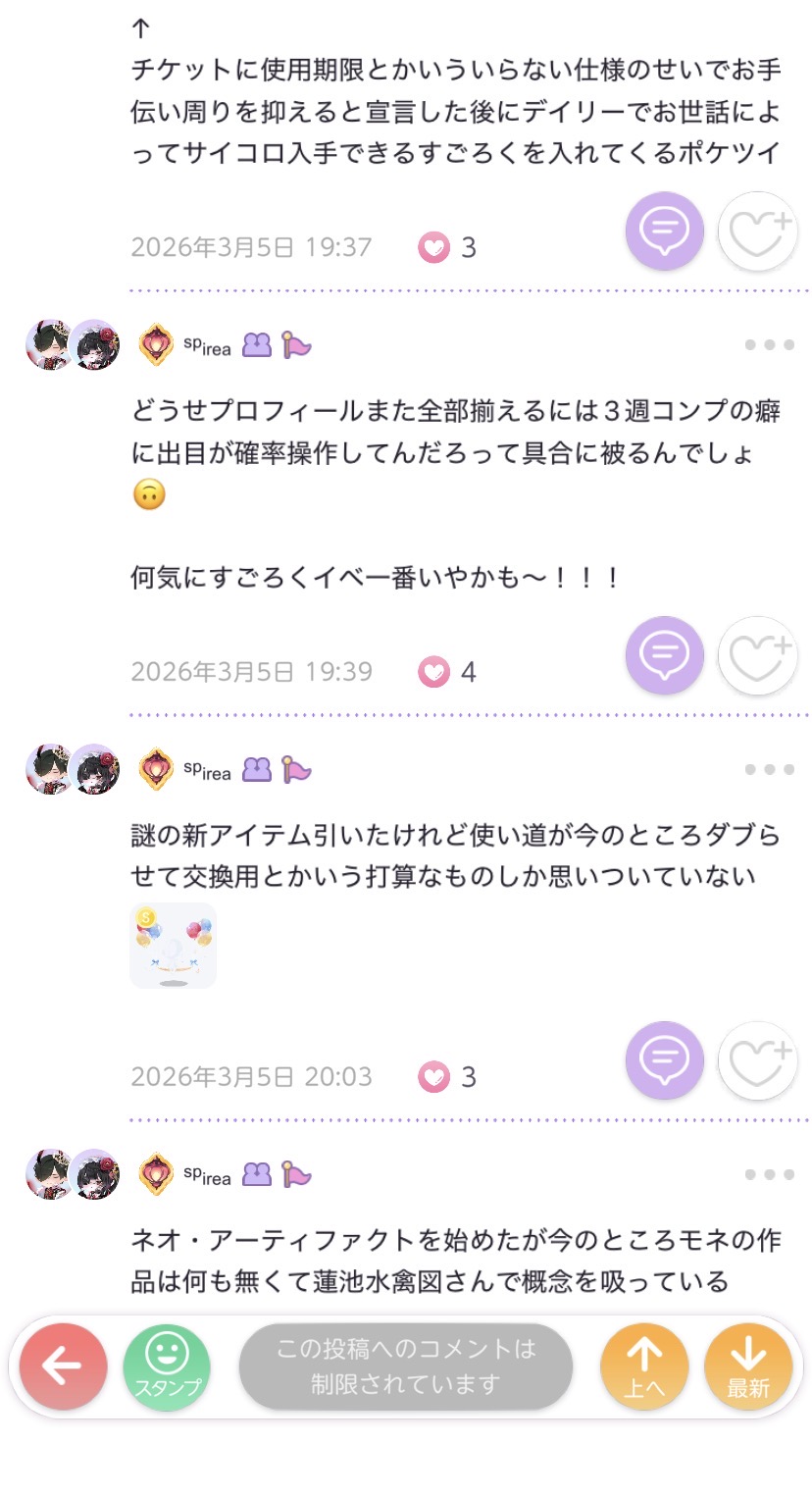The image size is (812, 1495).
Task: Jump to newest with 最新 button
Action: click(x=747, y=1366)
